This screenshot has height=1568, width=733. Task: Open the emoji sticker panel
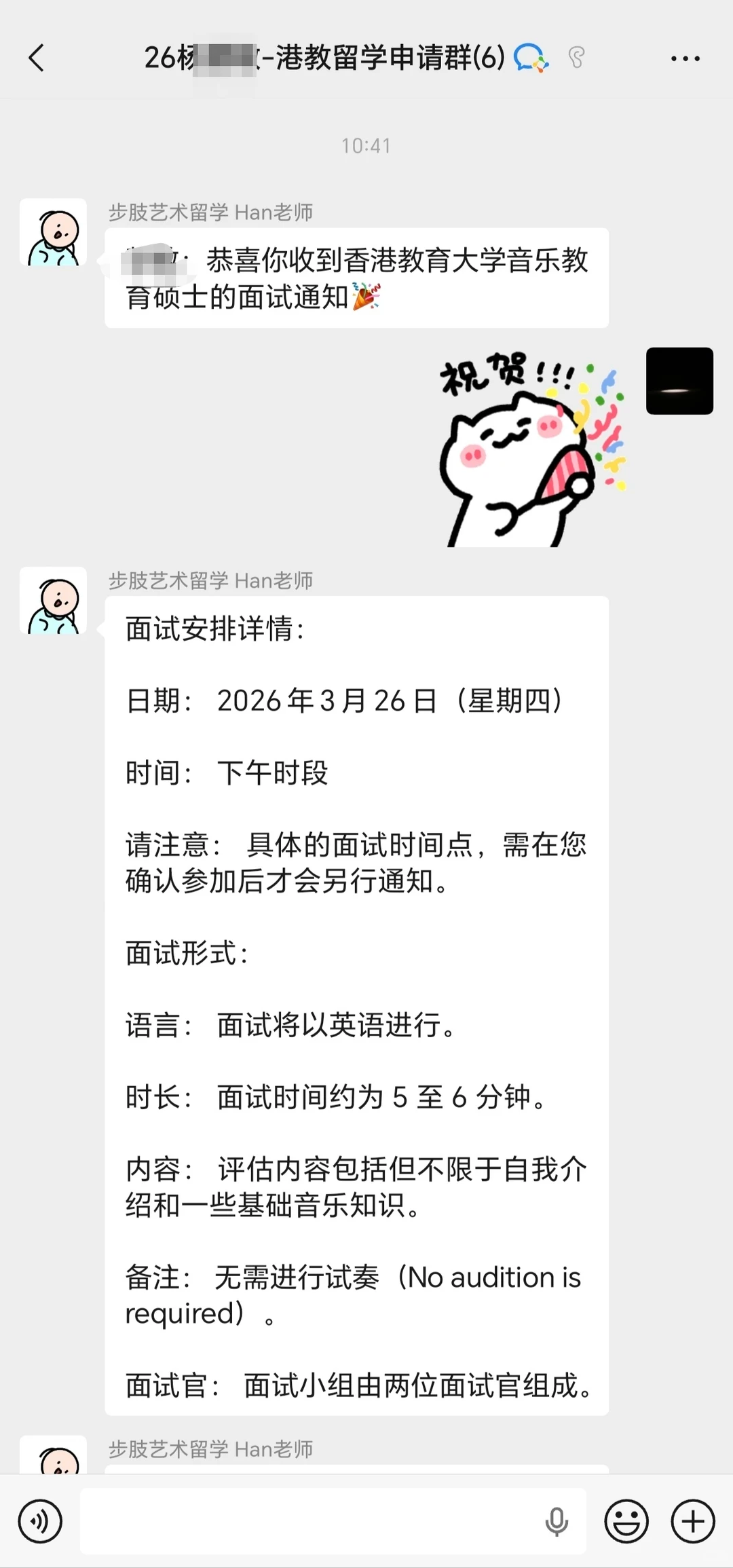626,1521
